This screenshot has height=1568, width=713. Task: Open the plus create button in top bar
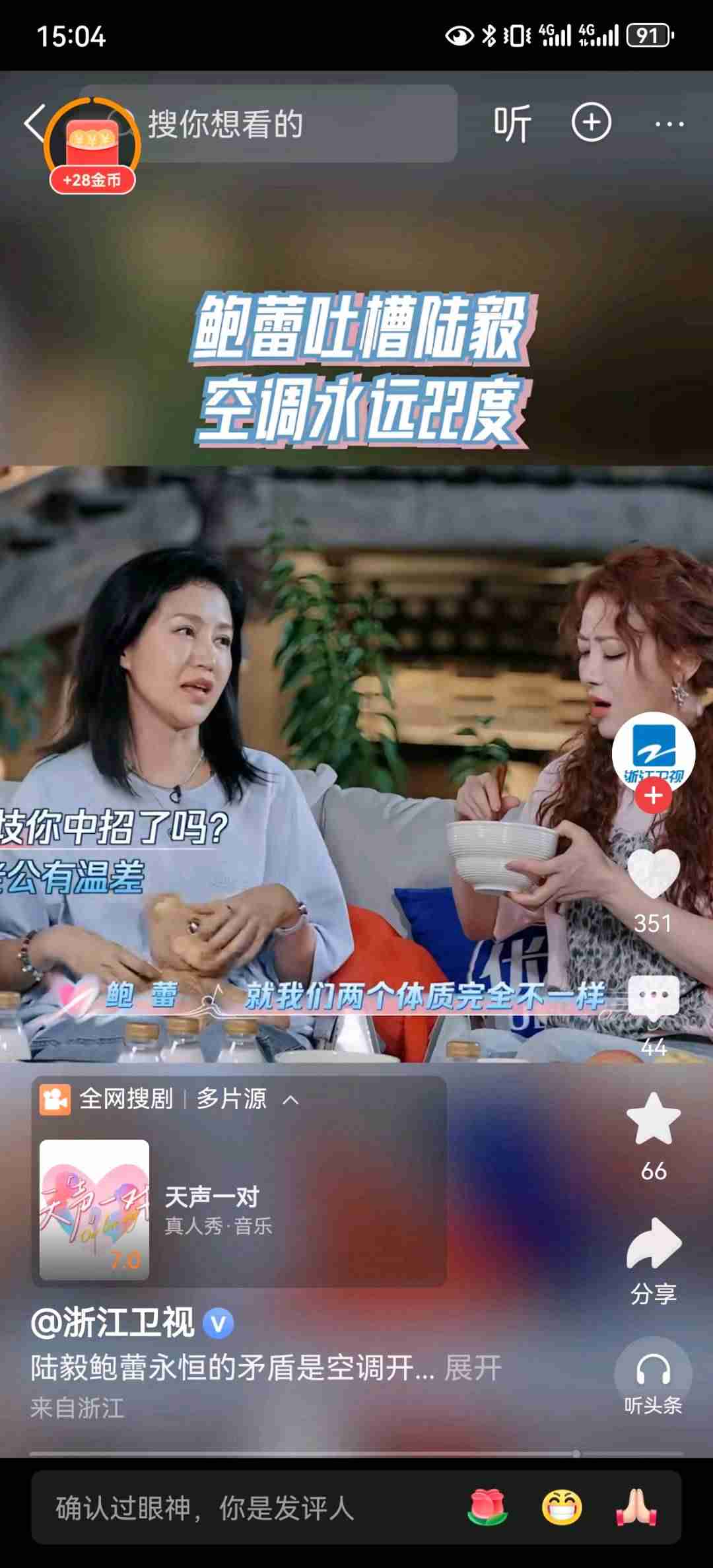click(x=591, y=123)
